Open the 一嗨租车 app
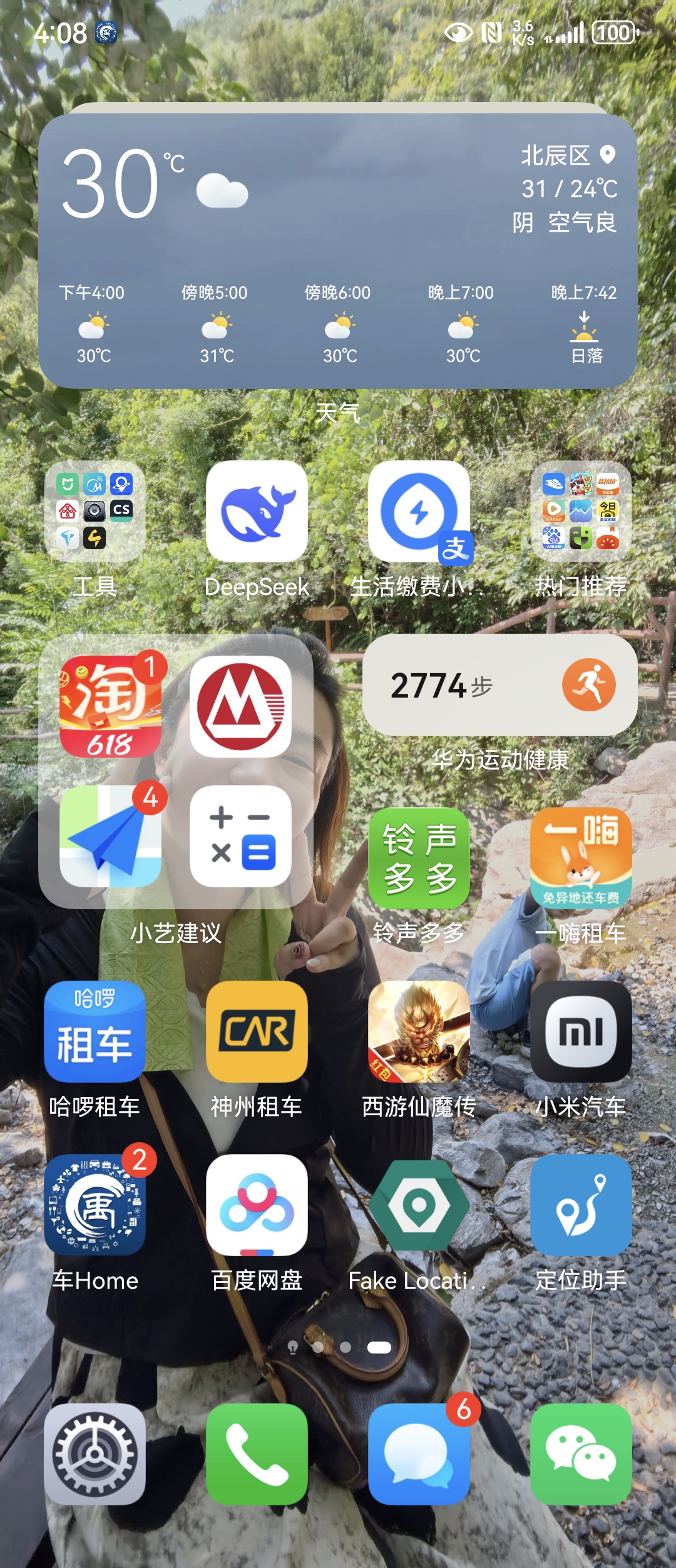 (x=581, y=858)
